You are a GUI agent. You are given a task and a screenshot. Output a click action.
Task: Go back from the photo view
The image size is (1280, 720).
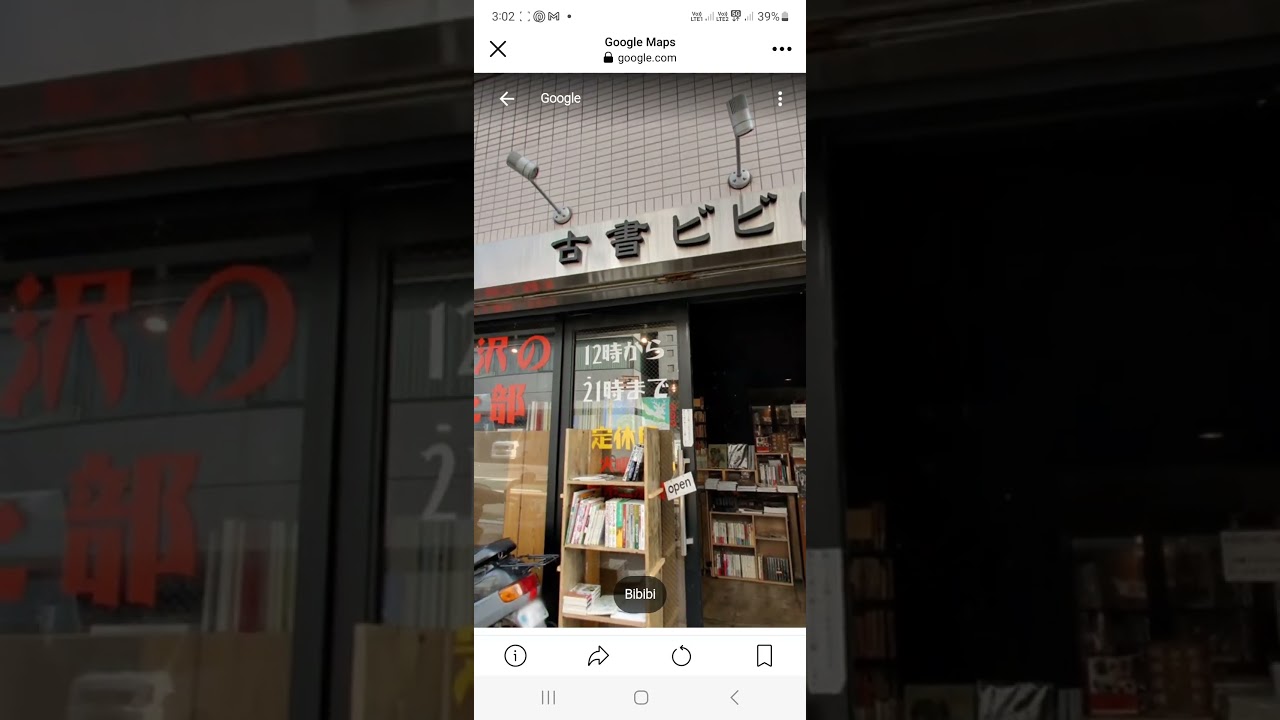coord(507,98)
